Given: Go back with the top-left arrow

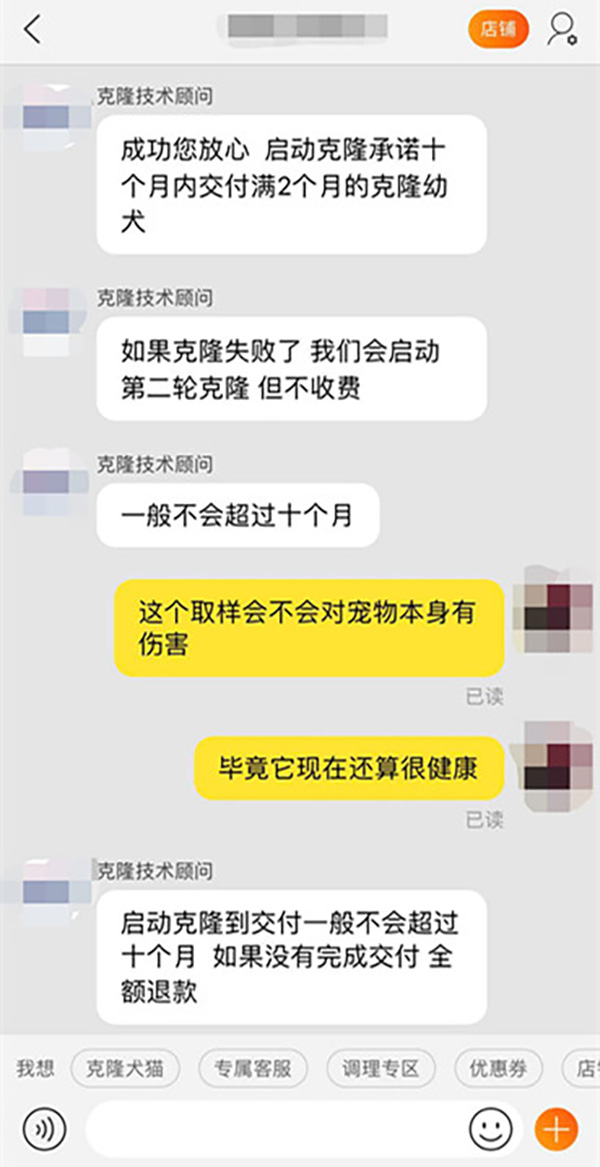Looking at the screenshot, I should point(33,30).
